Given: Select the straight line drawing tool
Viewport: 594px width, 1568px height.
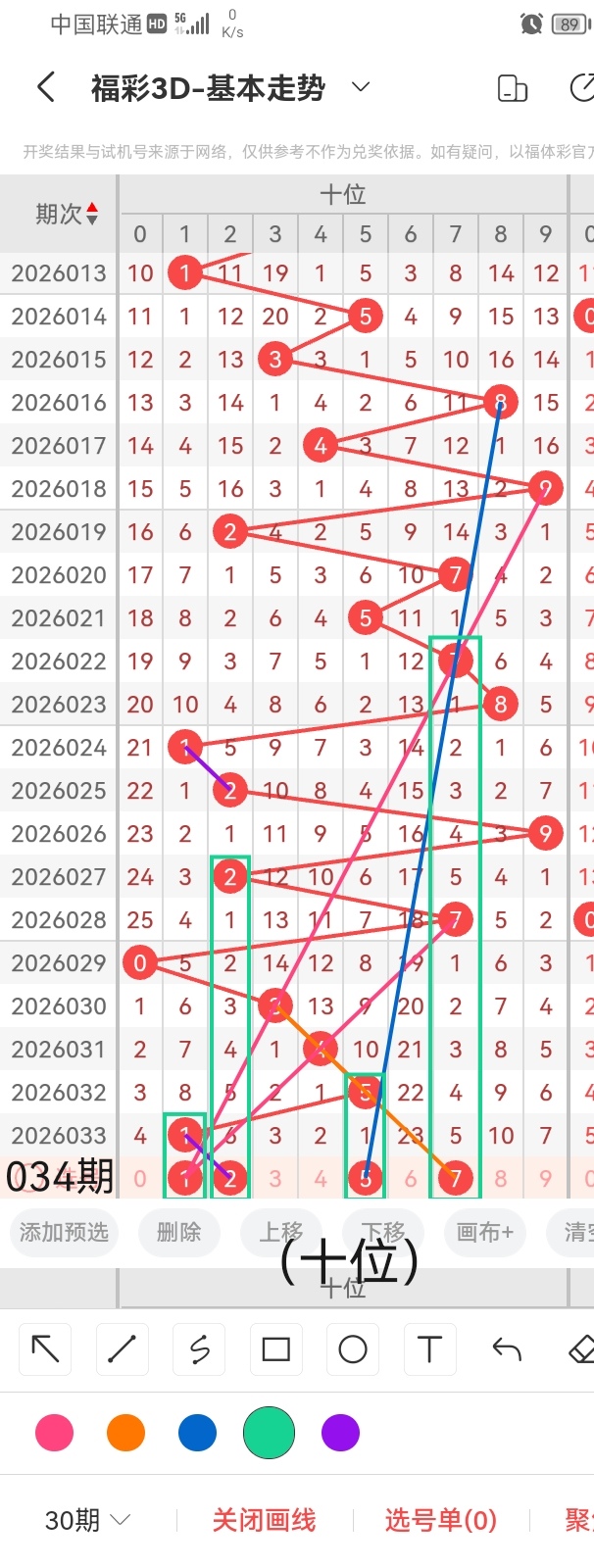Looking at the screenshot, I should tap(122, 1349).
